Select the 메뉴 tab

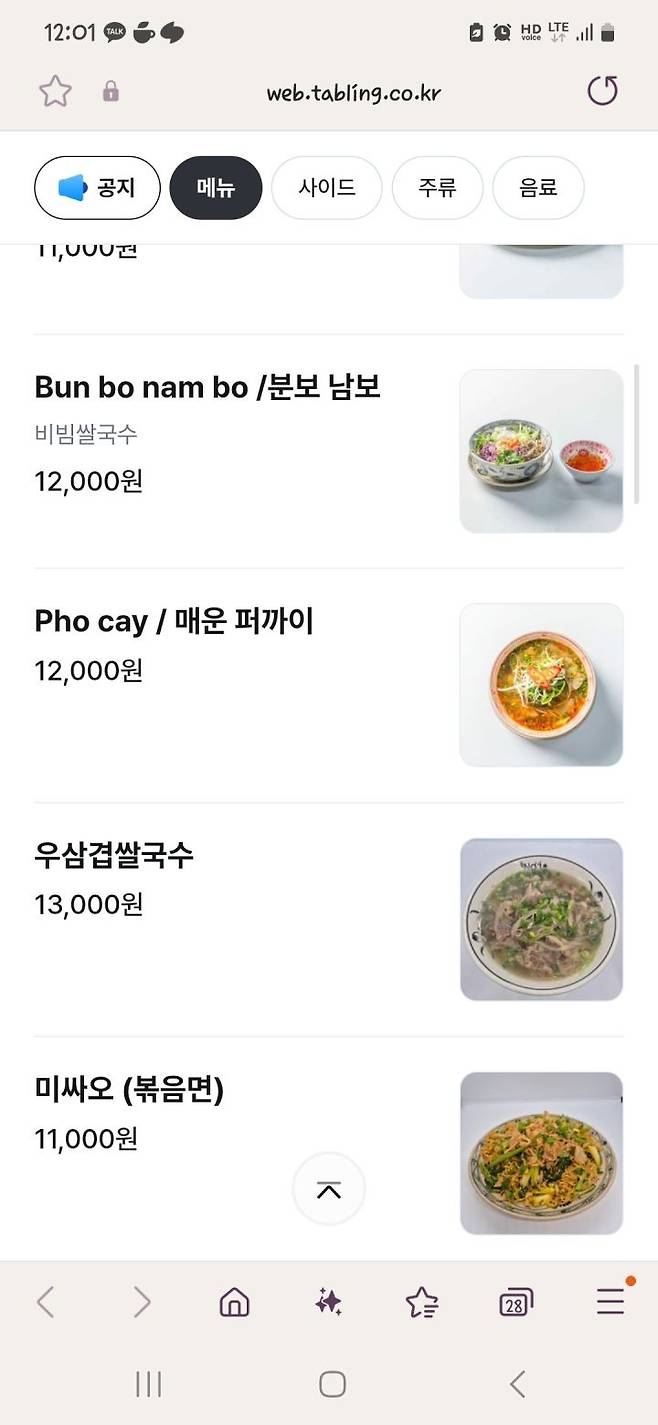[216, 187]
